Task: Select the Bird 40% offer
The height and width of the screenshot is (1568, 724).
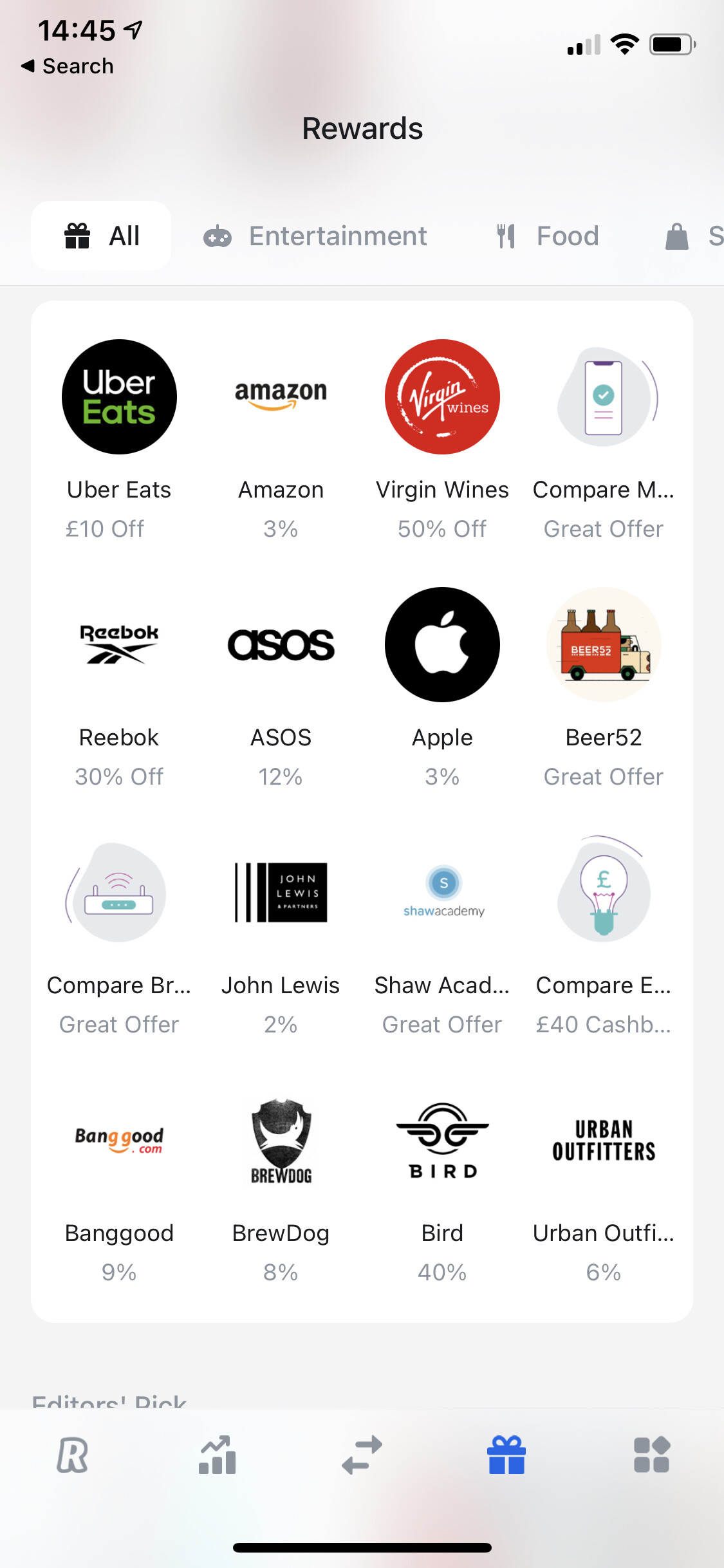Action: pos(441,1178)
